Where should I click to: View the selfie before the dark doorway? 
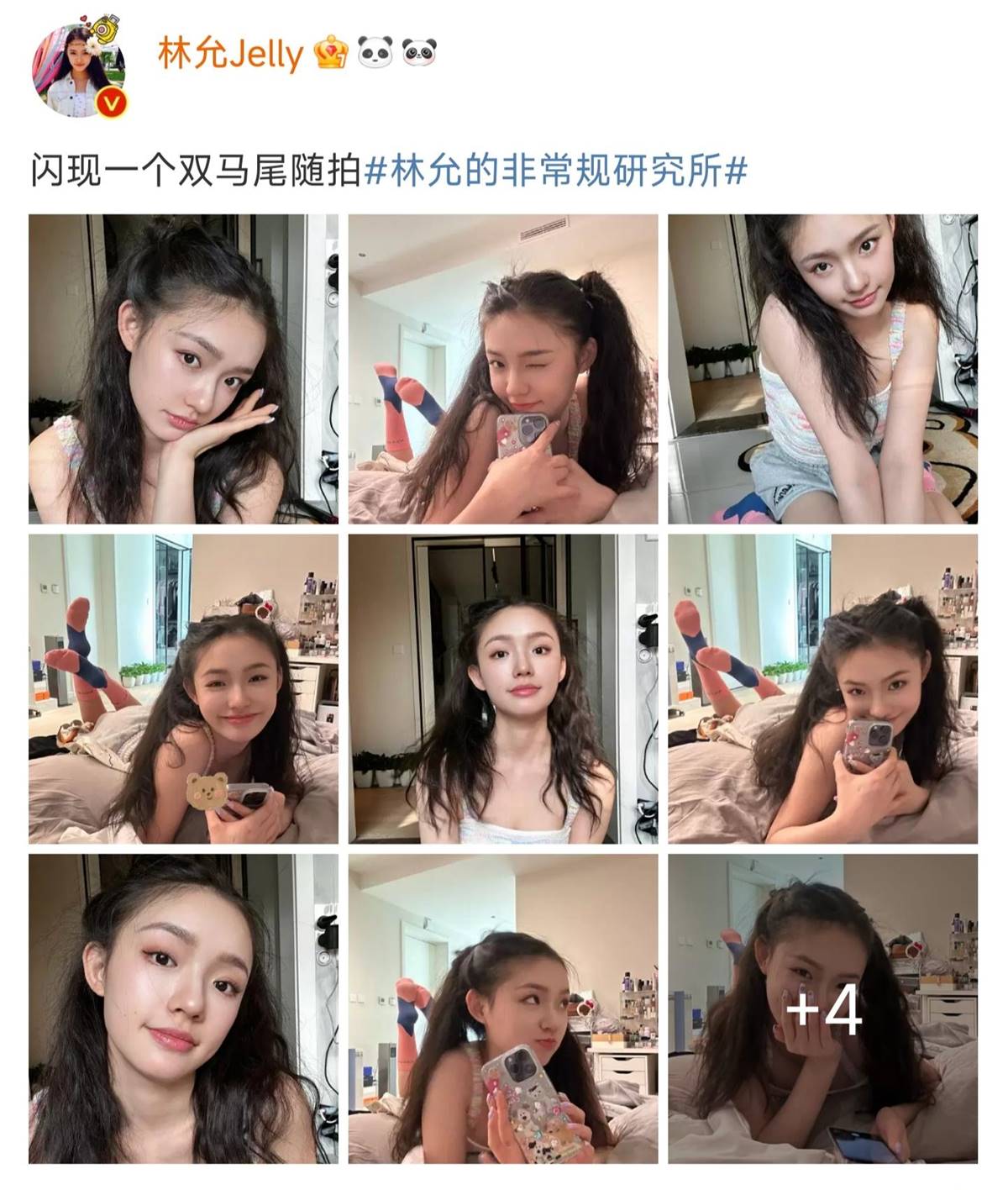click(x=503, y=688)
